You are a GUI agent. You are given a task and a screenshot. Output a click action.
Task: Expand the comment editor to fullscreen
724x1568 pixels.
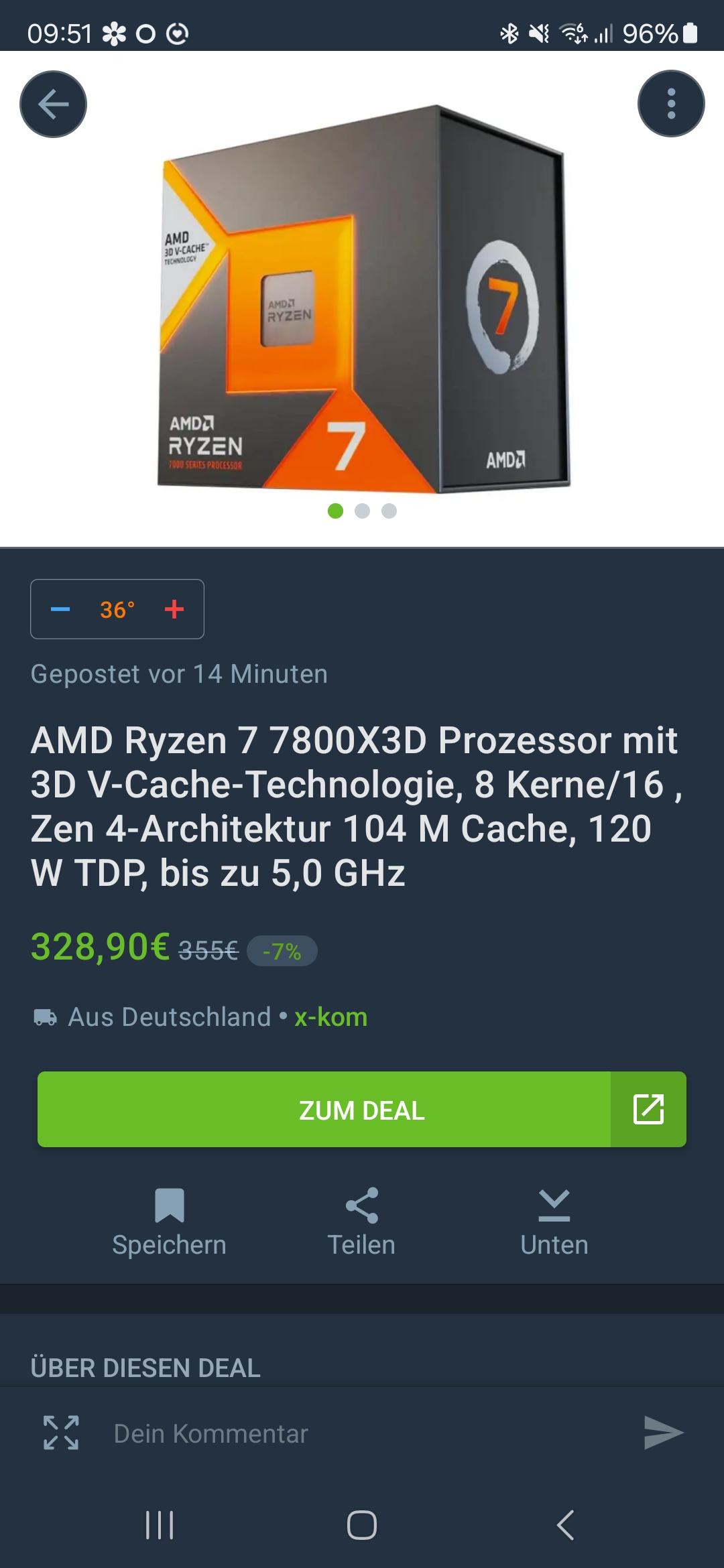(x=61, y=1433)
